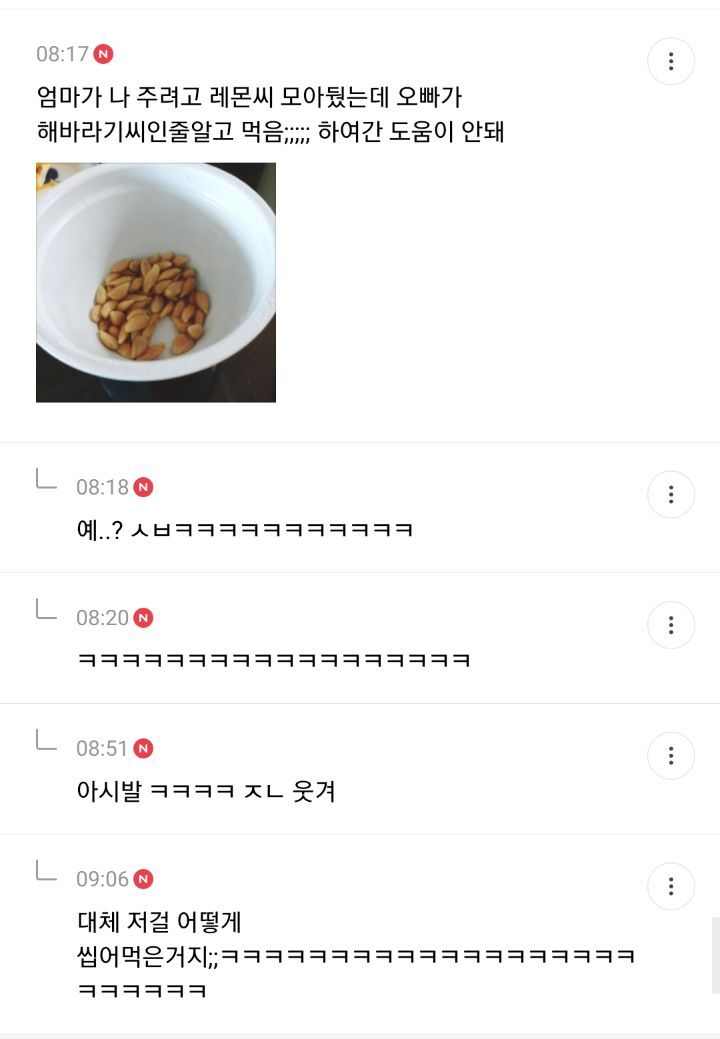Open options menu for the 08:17 post
720x1039 pixels.
coord(670,62)
